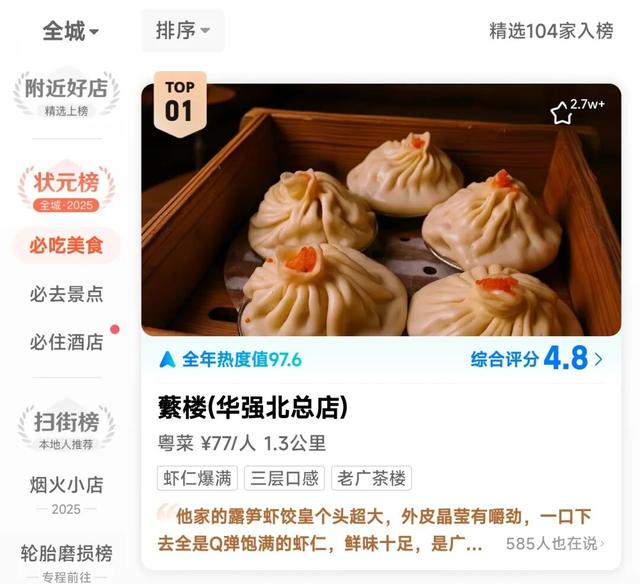Image resolution: width=640 pixels, height=584 pixels.
Task: Select the 状元榜 ranking
Action: click(x=66, y=187)
